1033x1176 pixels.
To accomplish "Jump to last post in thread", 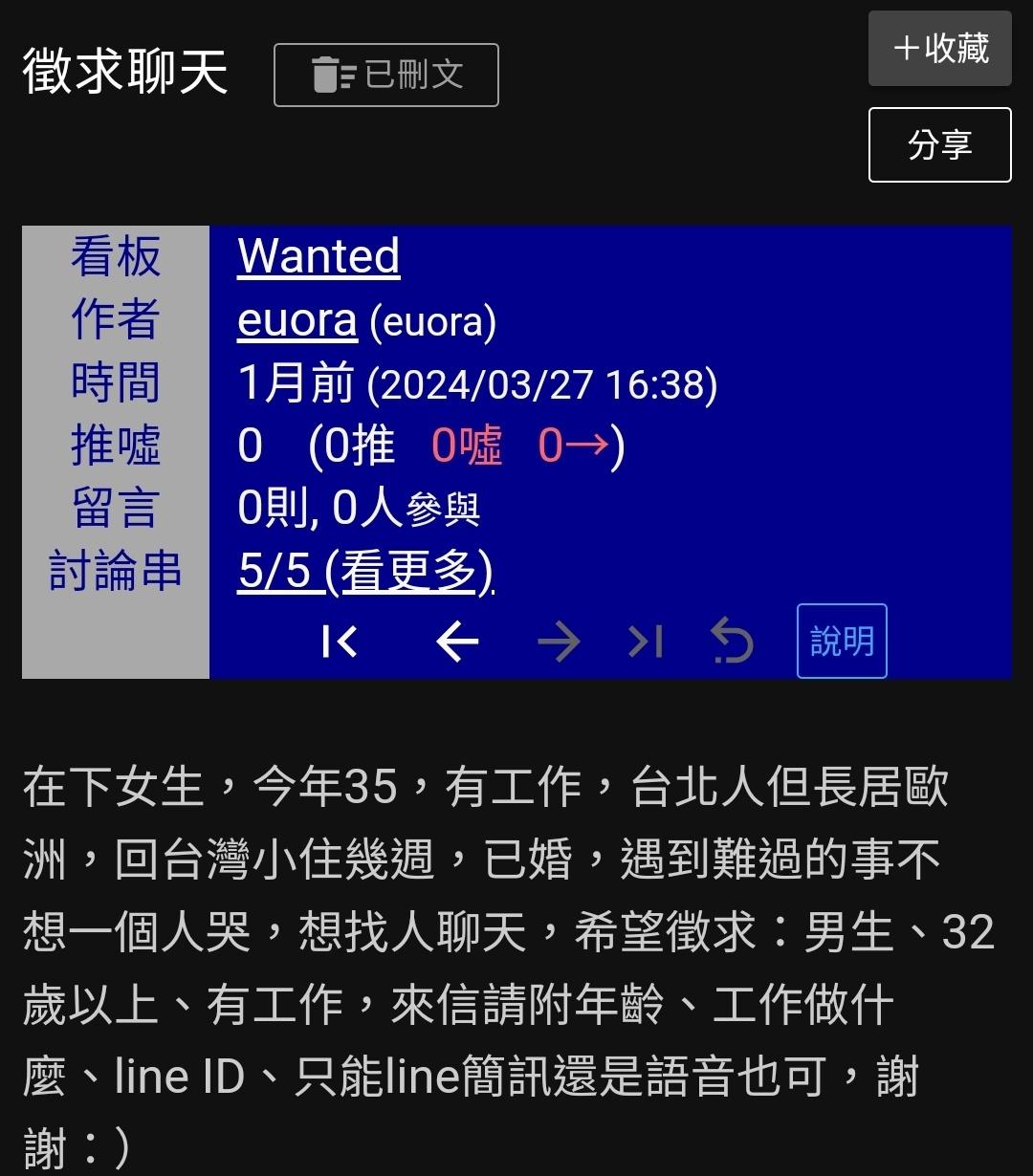I will tap(646, 642).
